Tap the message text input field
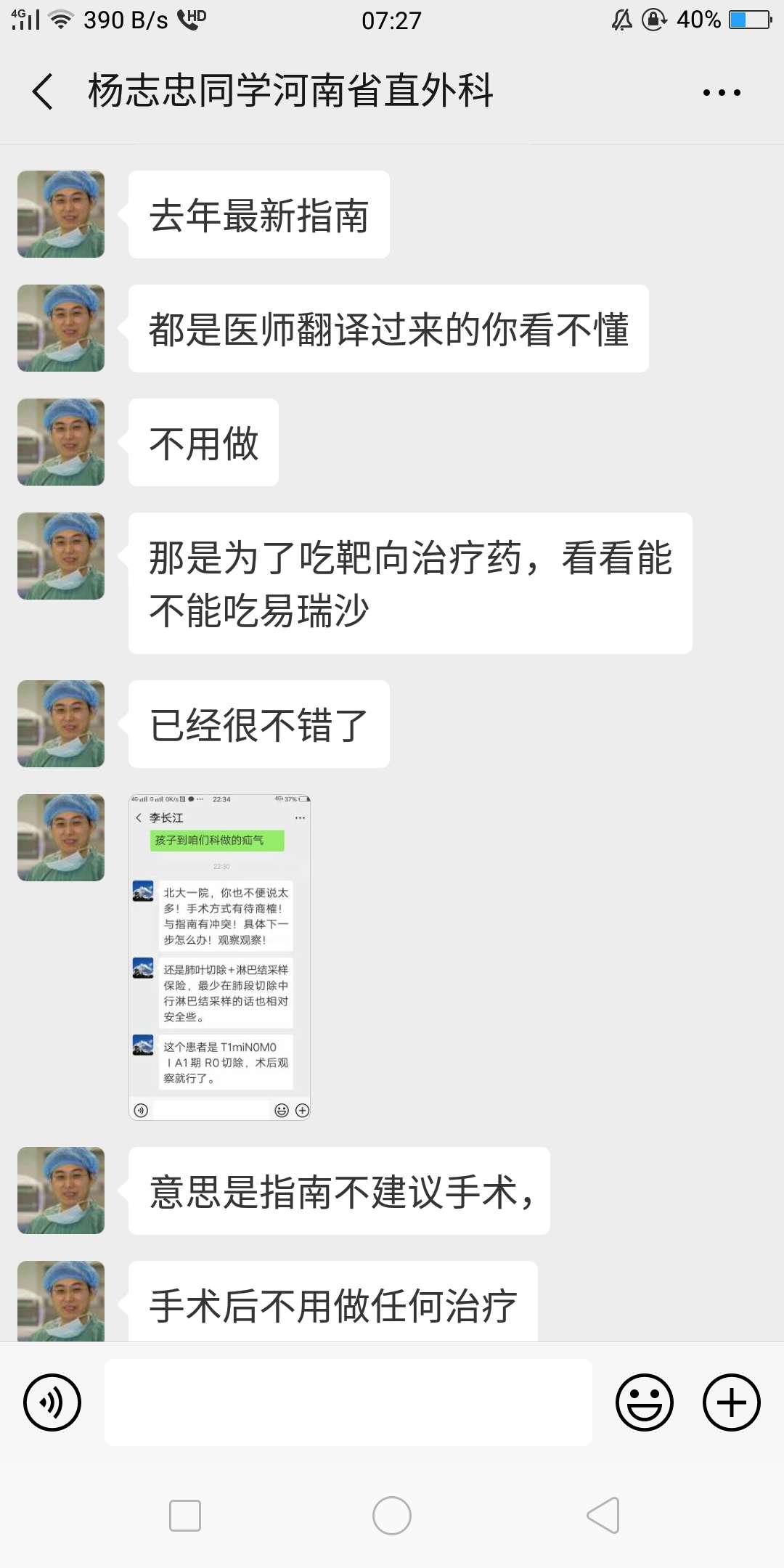 [348, 1402]
